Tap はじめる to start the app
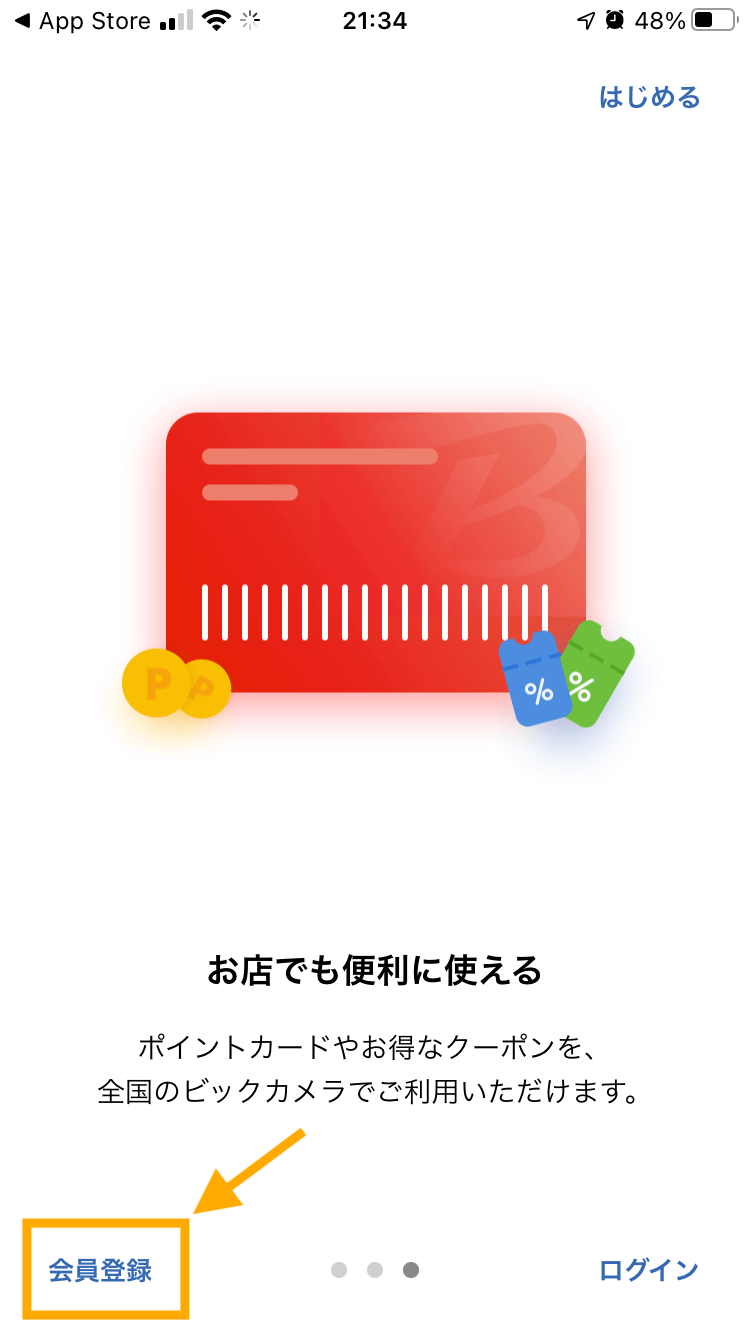Image resolution: width=750 pixels, height=1334 pixels. tap(649, 98)
